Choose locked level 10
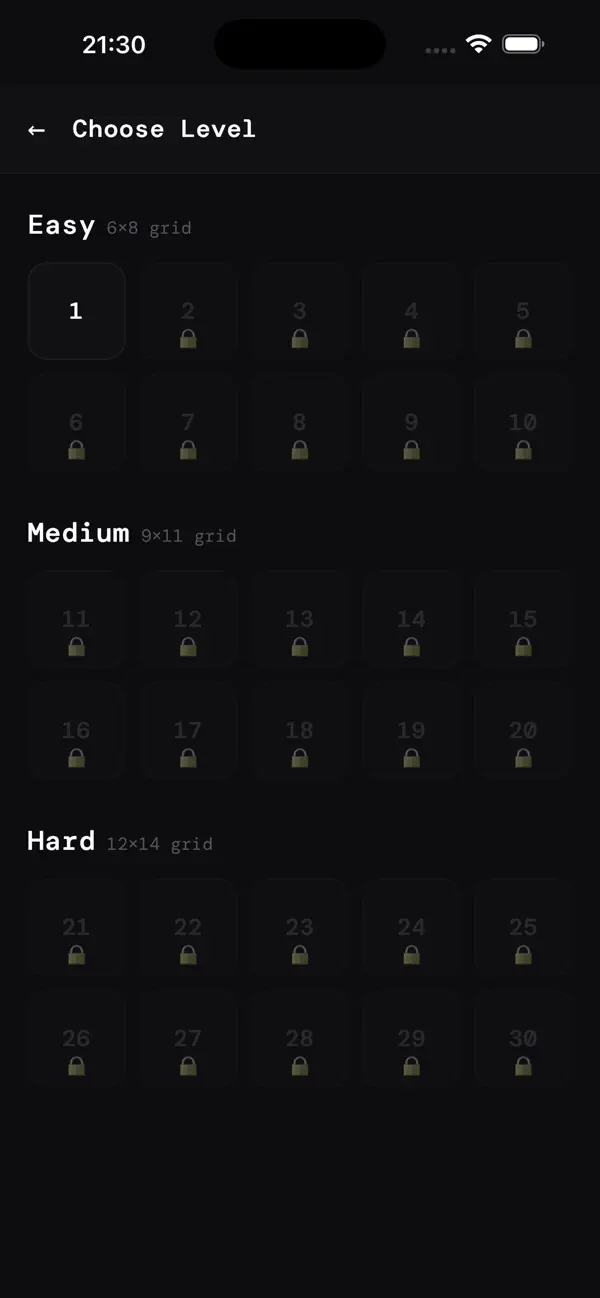600x1298 pixels. pos(523,423)
